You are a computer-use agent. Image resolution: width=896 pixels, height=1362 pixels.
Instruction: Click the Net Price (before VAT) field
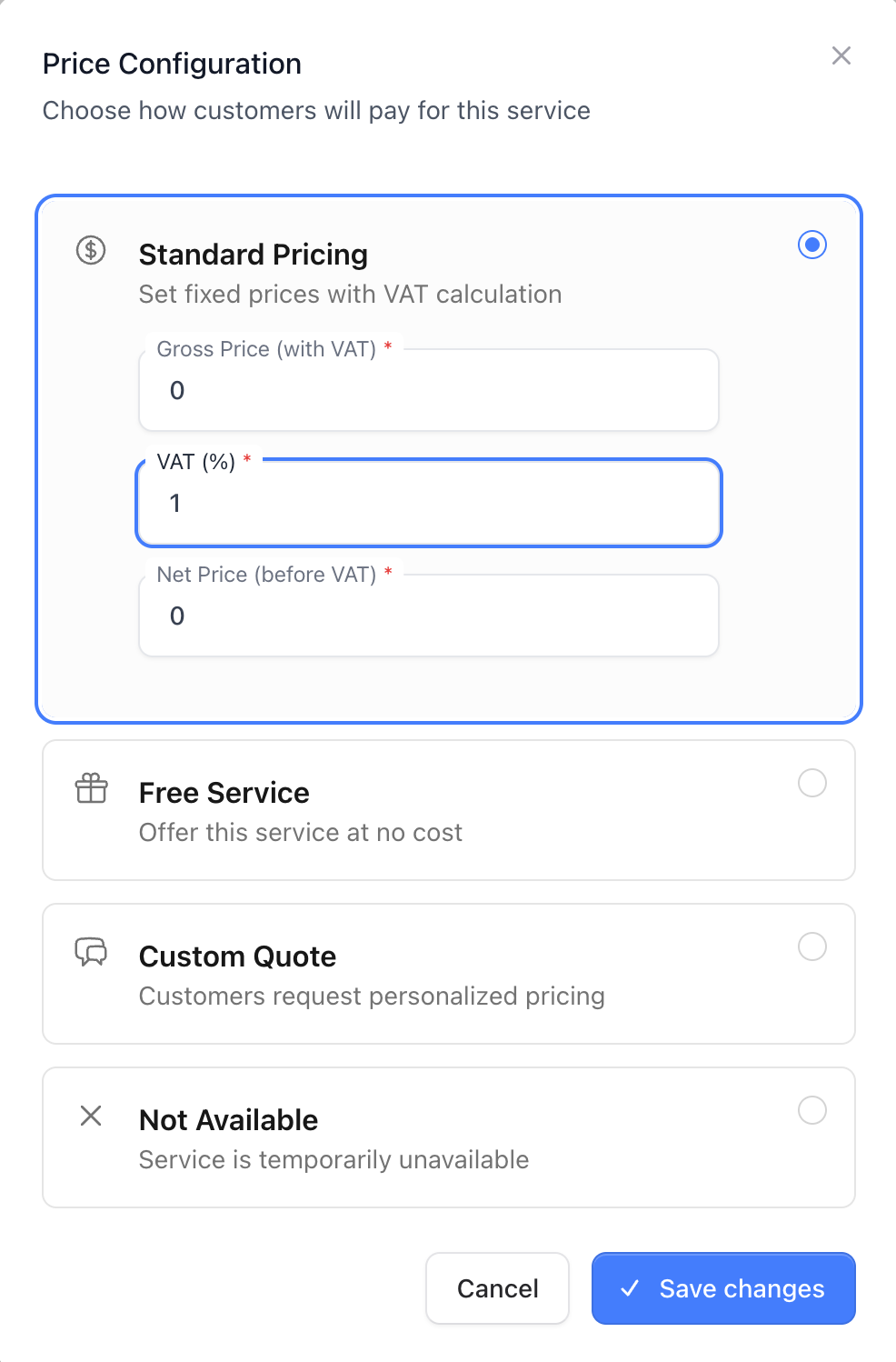(x=428, y=616)
